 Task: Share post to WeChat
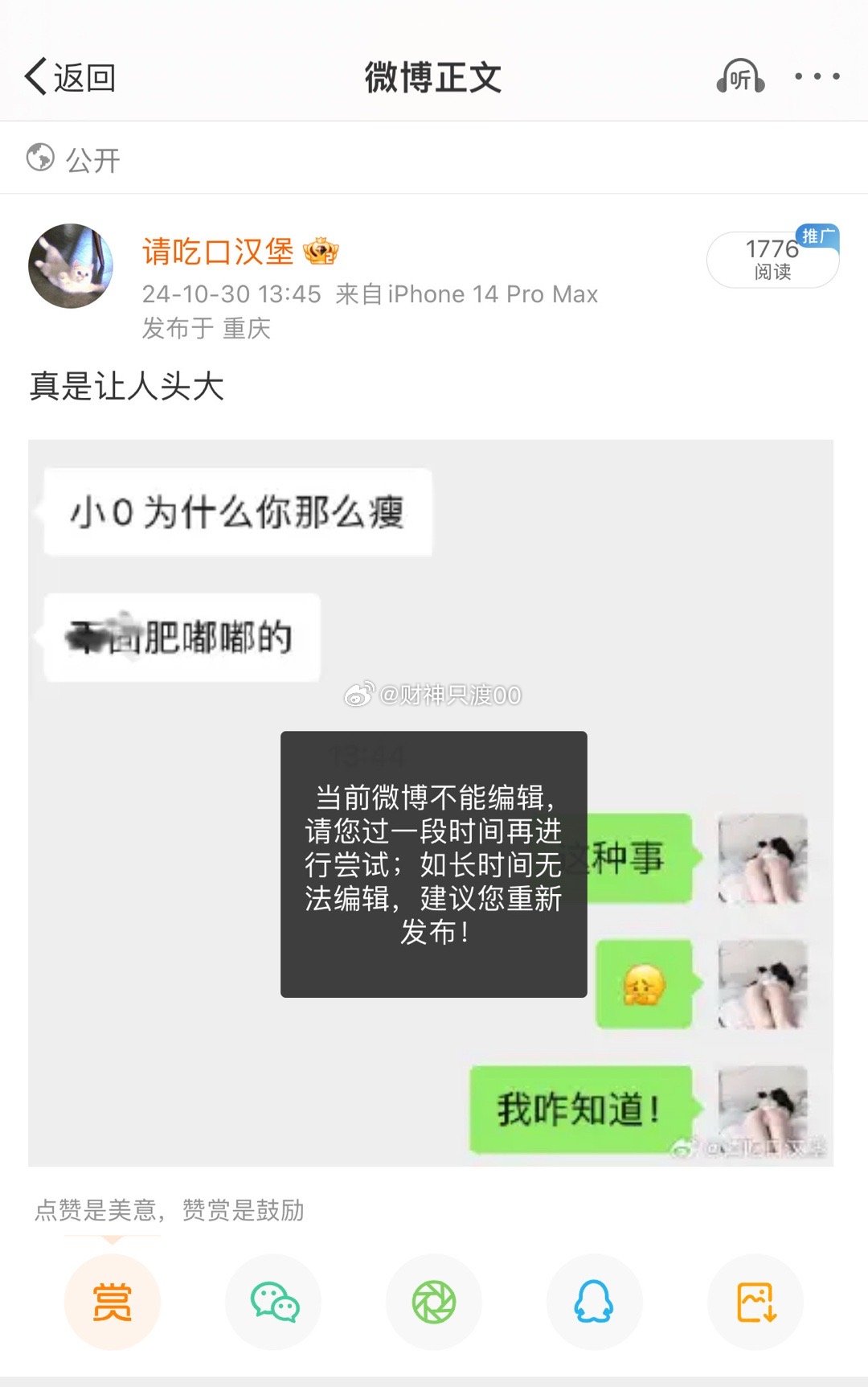(x=273, y=1302)
